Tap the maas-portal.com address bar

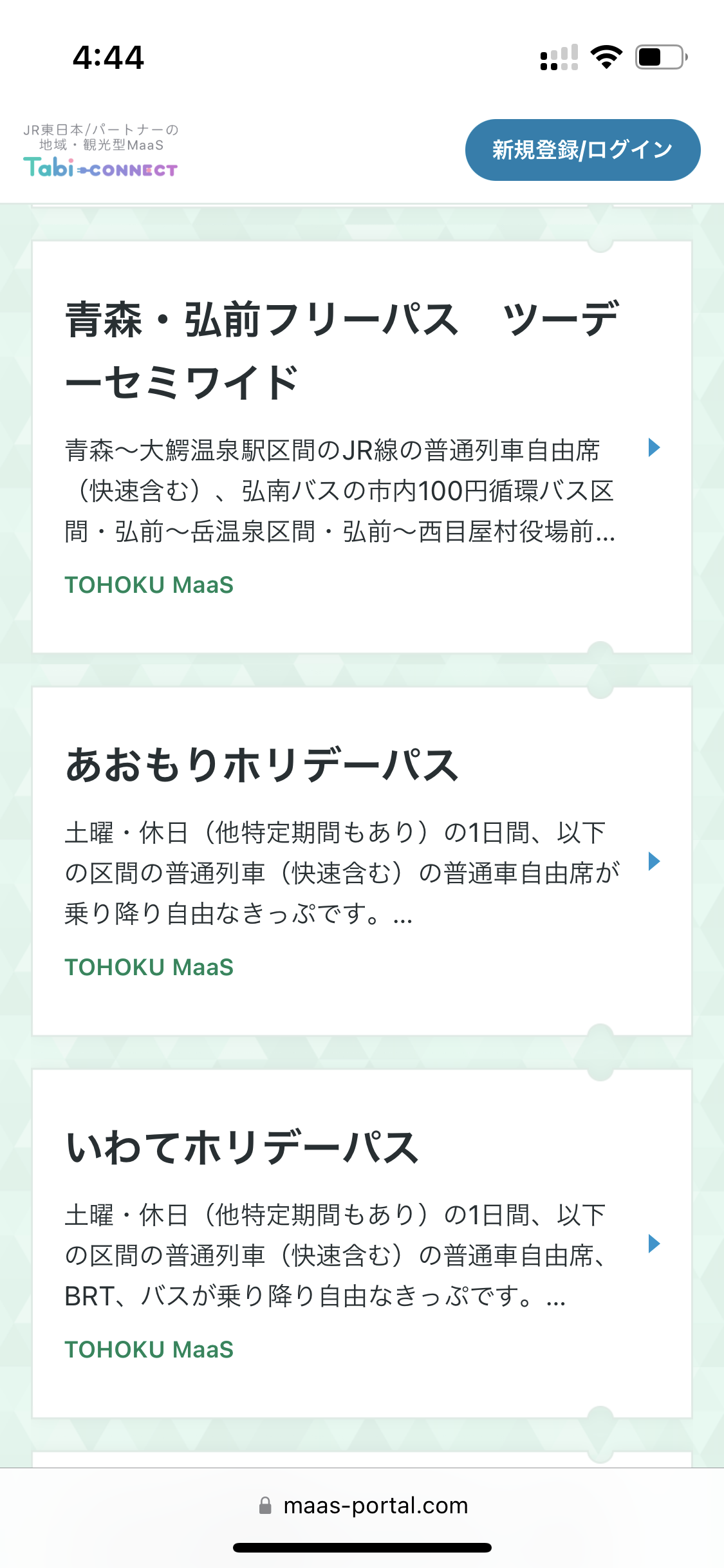(x=362, y=1506)
